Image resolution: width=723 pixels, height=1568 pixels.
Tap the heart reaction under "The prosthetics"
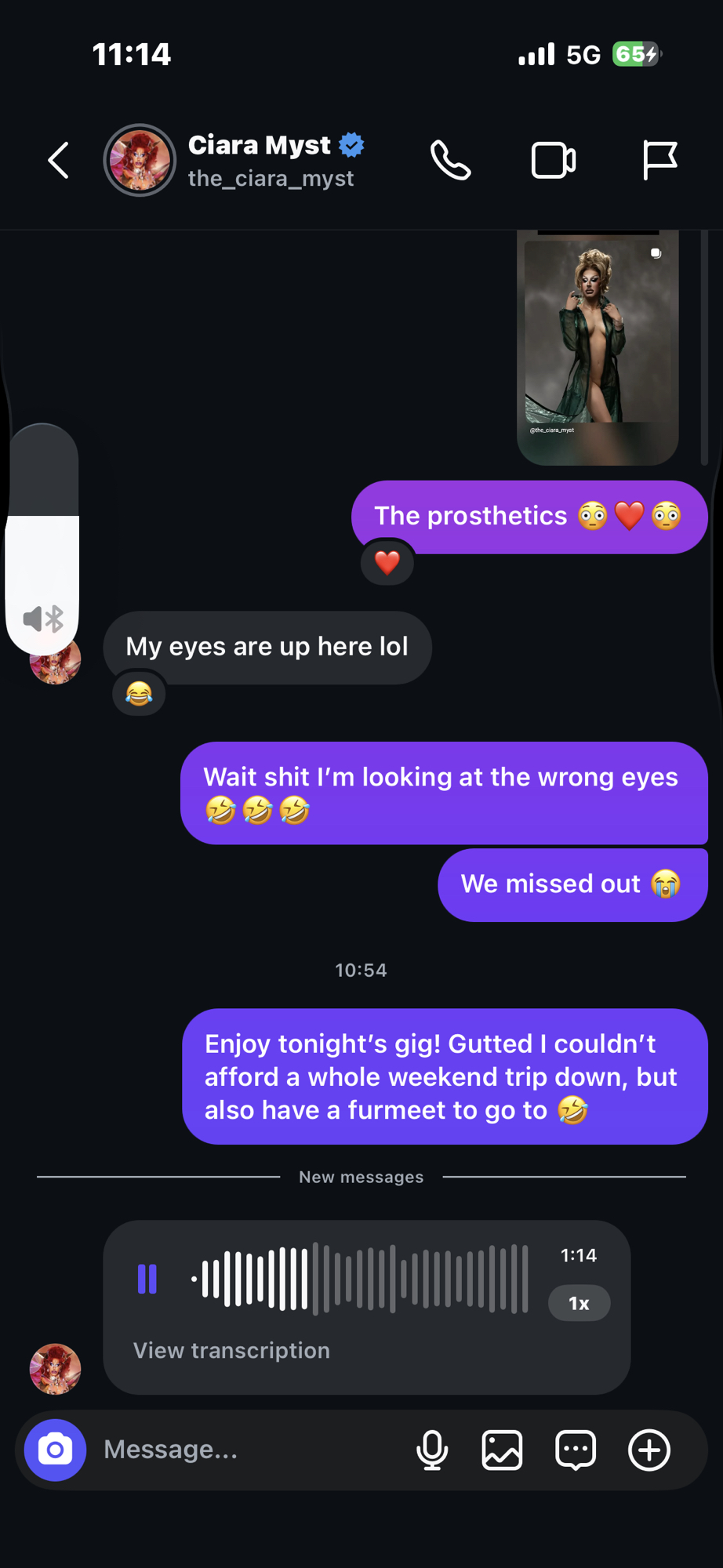(x=387, y=562)
